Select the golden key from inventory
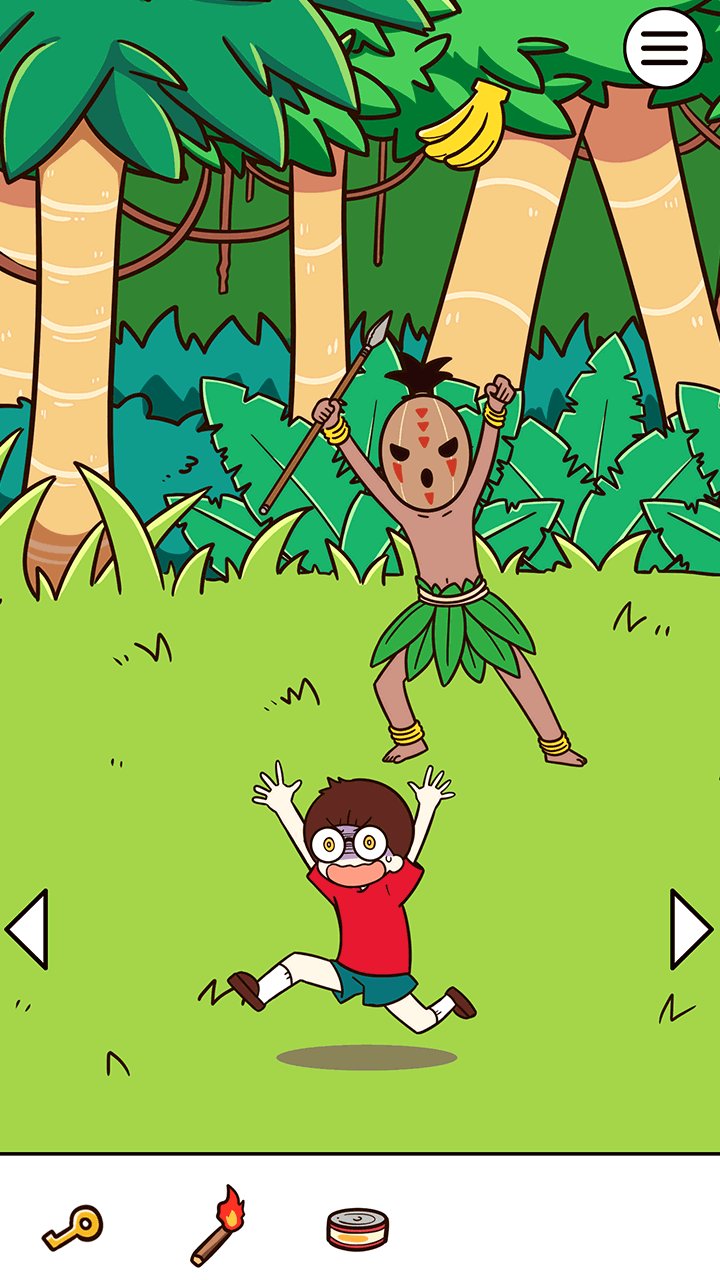 pyautogui.click(x=73, y=1226)
